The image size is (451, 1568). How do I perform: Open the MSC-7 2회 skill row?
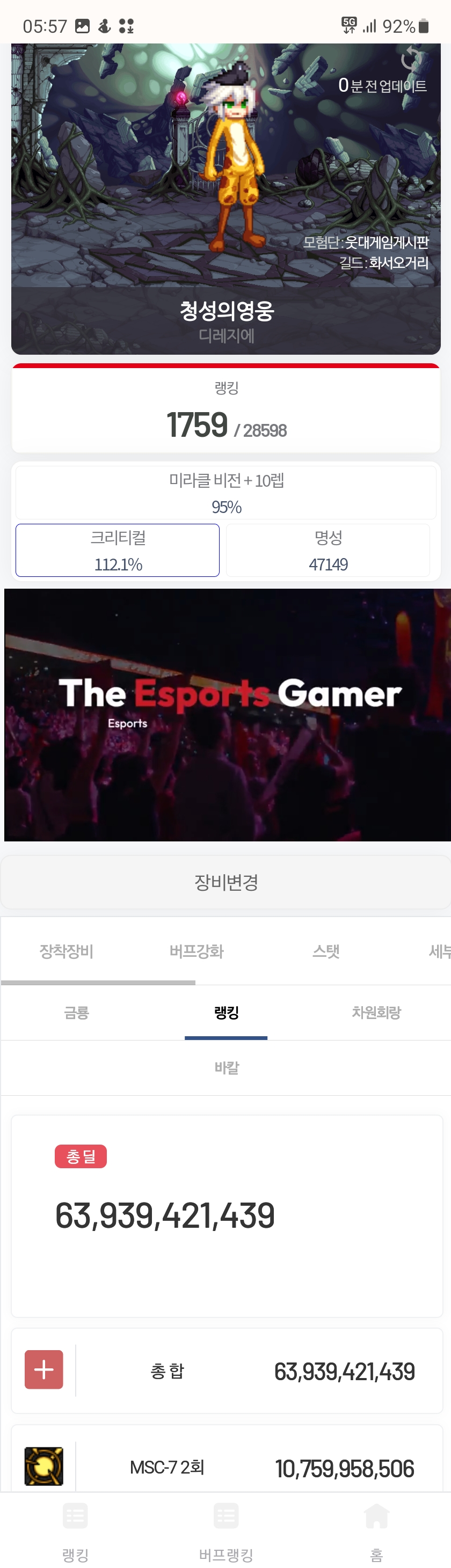click(227, 1467)
